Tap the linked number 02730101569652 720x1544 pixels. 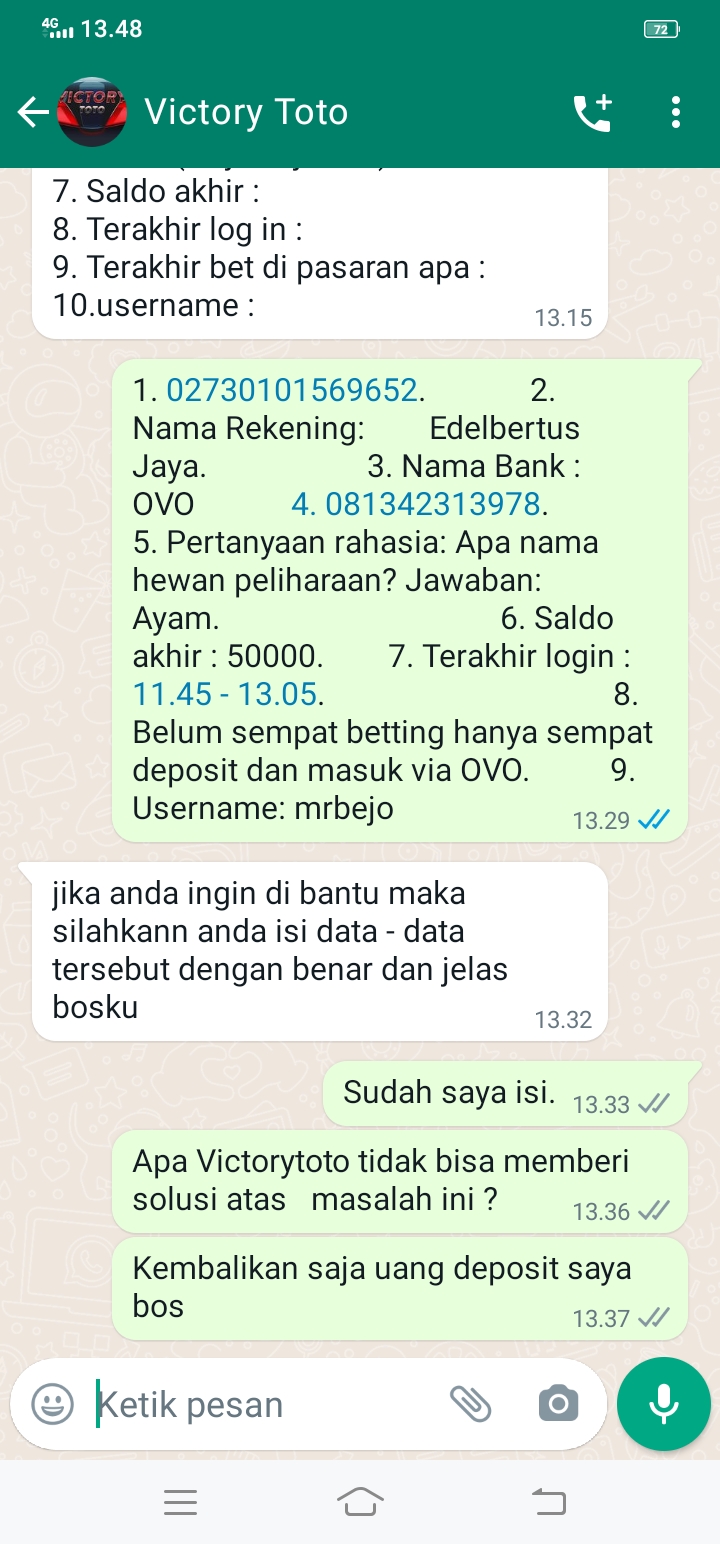[x=291, y=390]
